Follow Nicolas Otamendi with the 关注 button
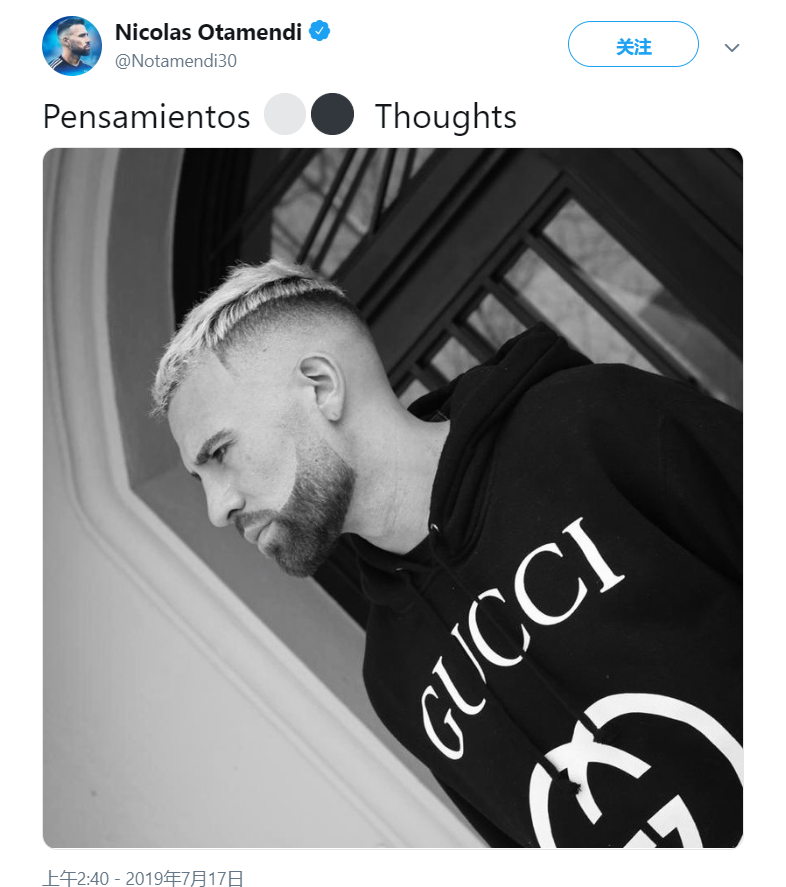The image size is (786, 887). point(633,45)
